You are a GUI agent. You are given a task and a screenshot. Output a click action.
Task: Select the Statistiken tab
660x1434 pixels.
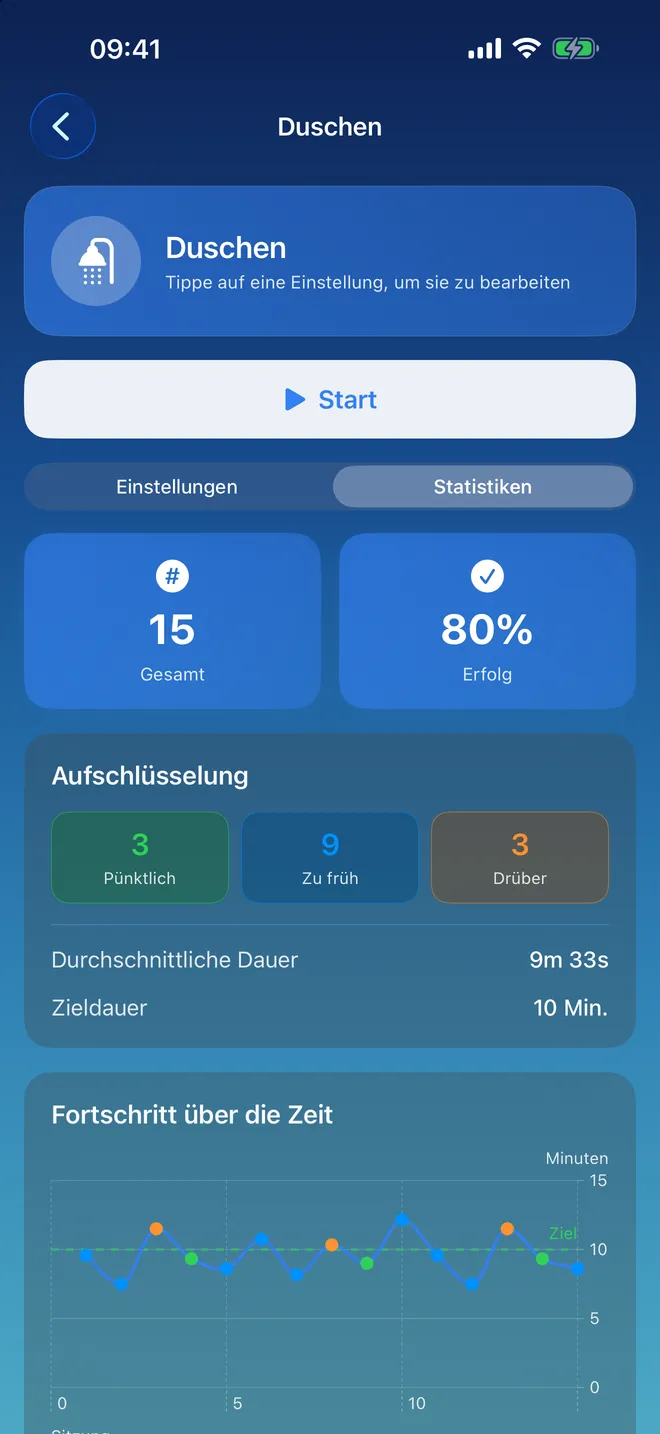click(483, 487)
